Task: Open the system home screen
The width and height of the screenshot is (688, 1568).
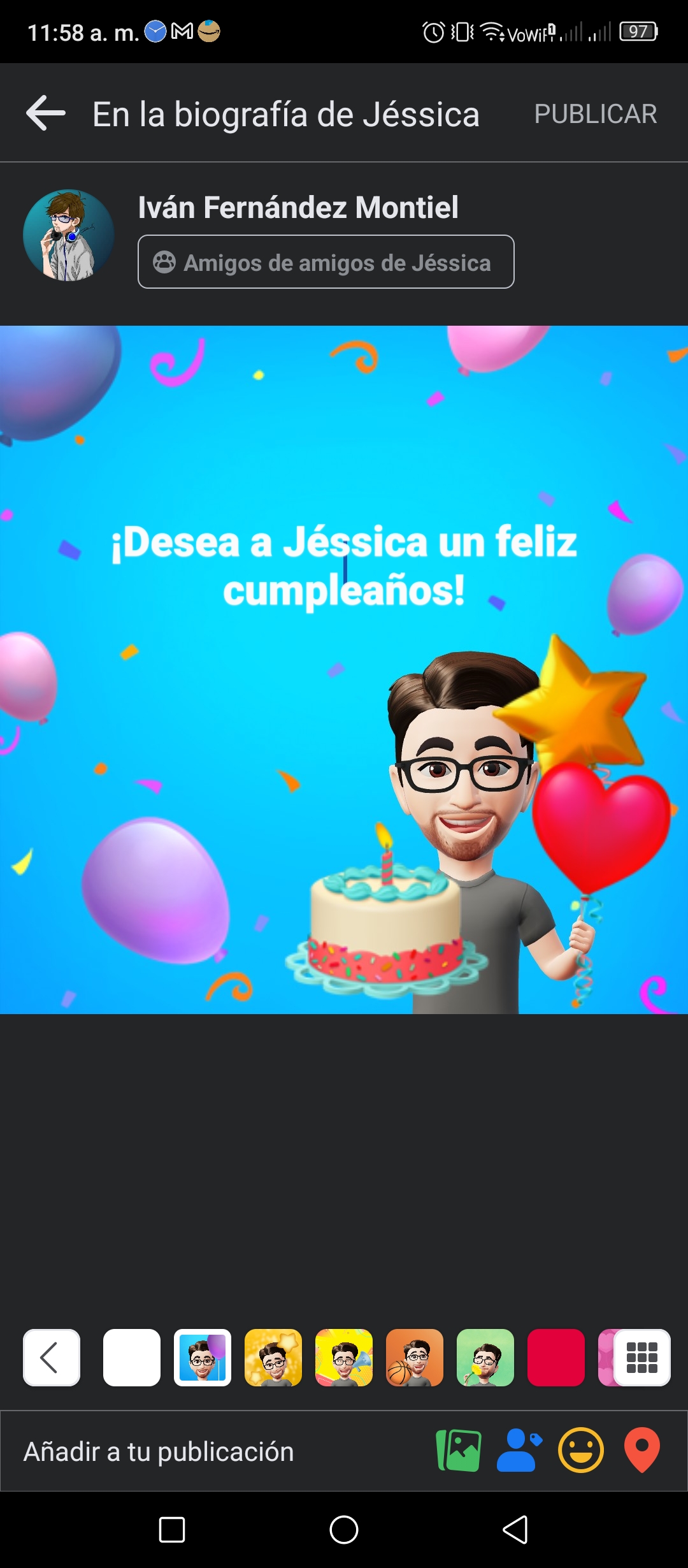Action: [x=344, y=1530]
